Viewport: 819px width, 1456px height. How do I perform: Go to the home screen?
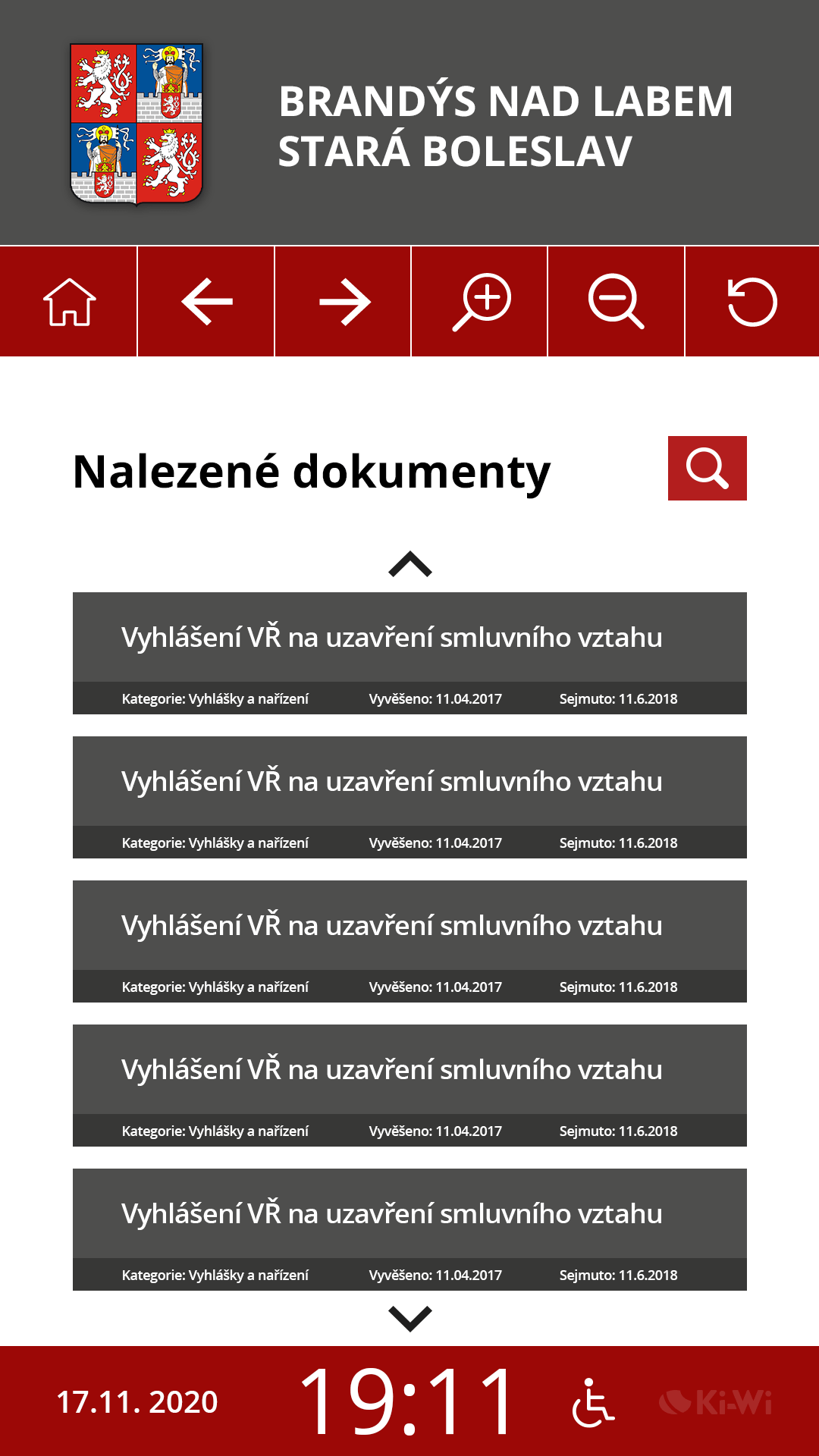(68, 301)
